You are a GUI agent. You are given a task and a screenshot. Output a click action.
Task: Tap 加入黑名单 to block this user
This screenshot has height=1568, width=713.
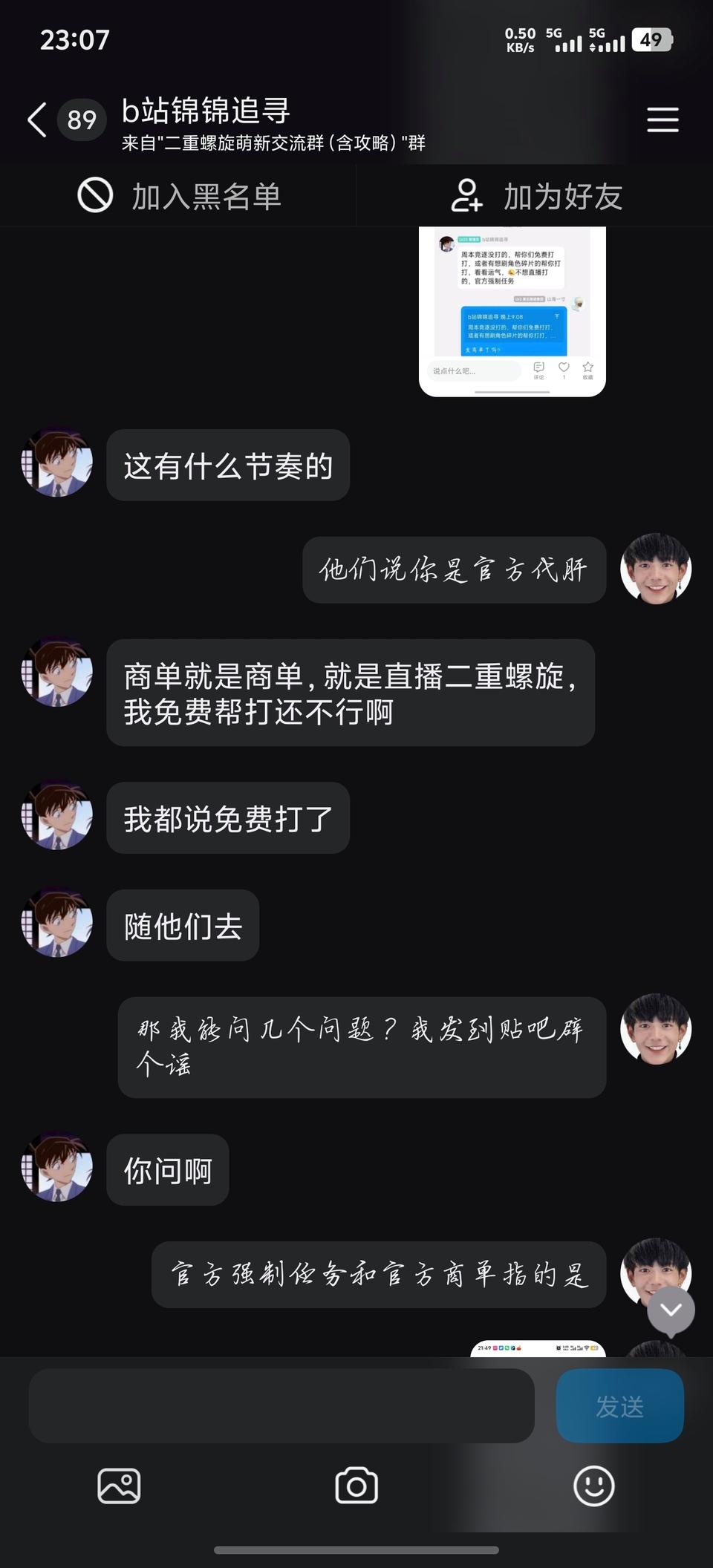[179, 197]
